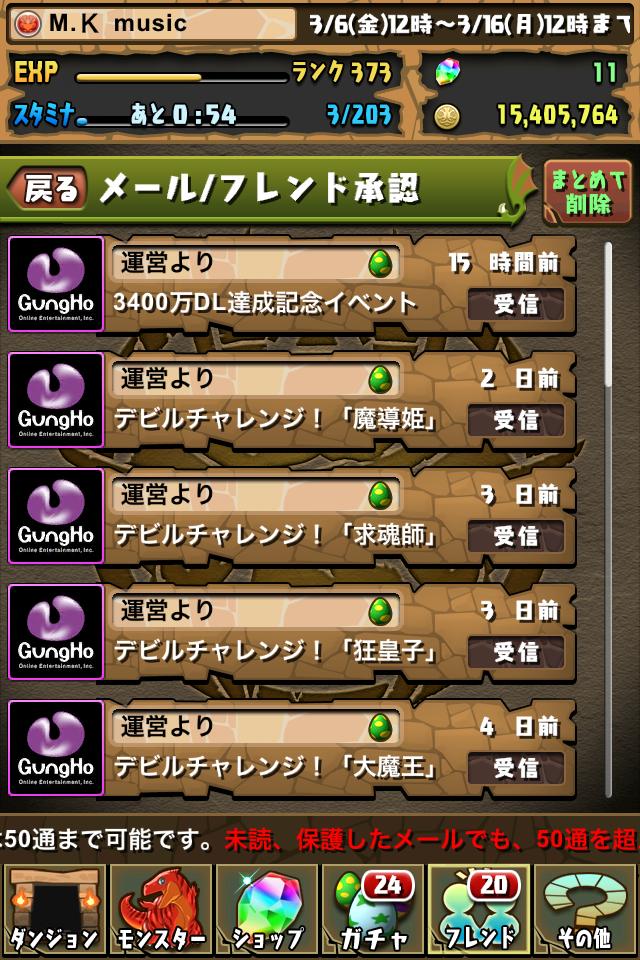Open 受信 for the 「魔導姫」 mail
Viewport: 640px width, 960px height.
click(516, 420)
